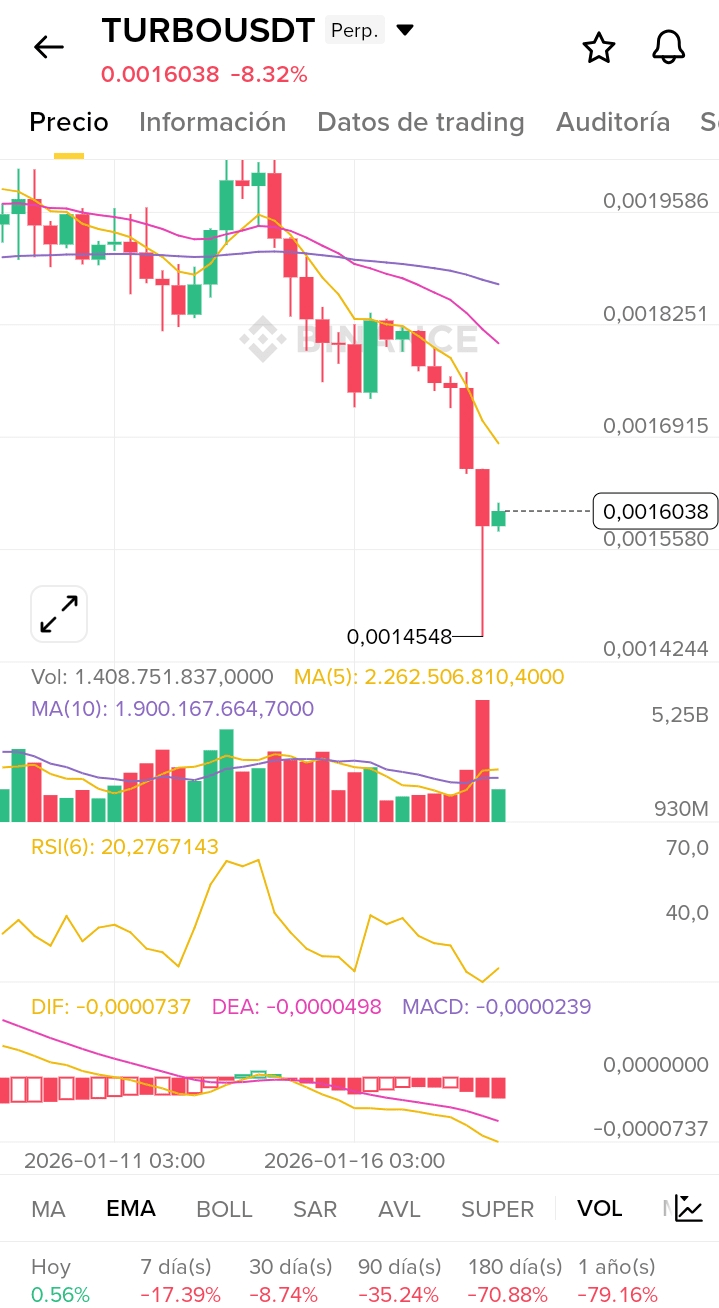
Task: Enable the BOLL indicator
Action: (224, 1208)
